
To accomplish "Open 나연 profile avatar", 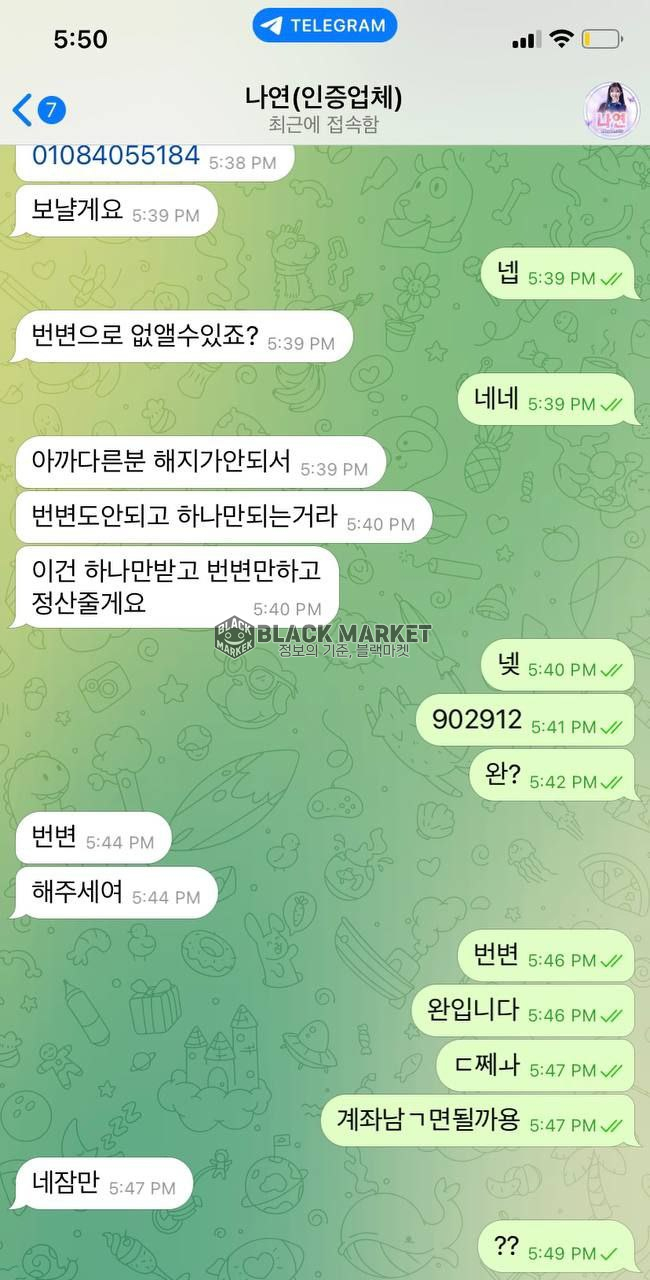I will pos(611,108).
